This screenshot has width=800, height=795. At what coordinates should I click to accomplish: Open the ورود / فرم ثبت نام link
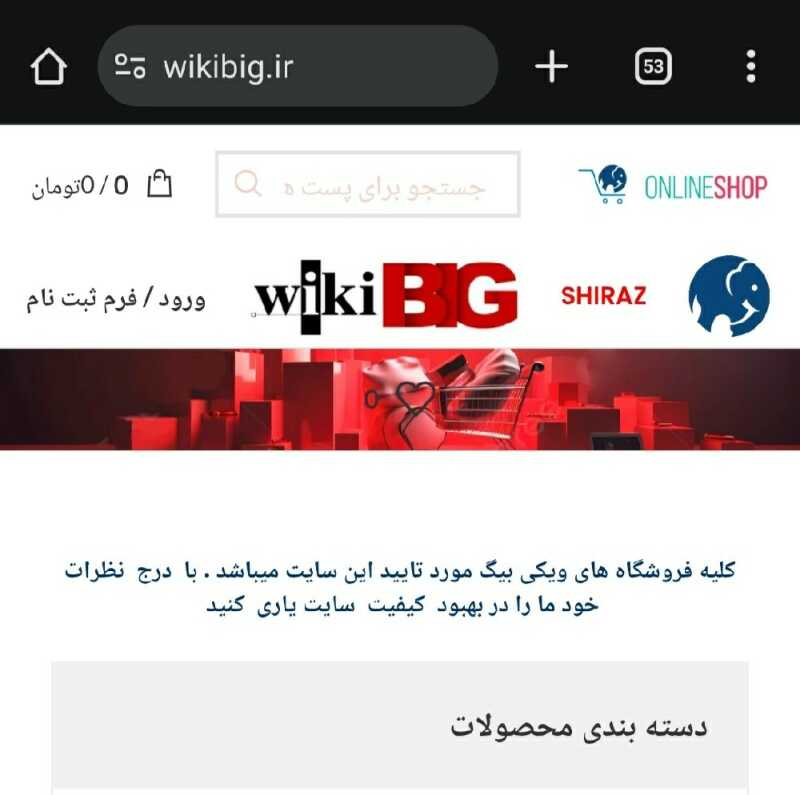pyautogui.click(x=116, y=299)
